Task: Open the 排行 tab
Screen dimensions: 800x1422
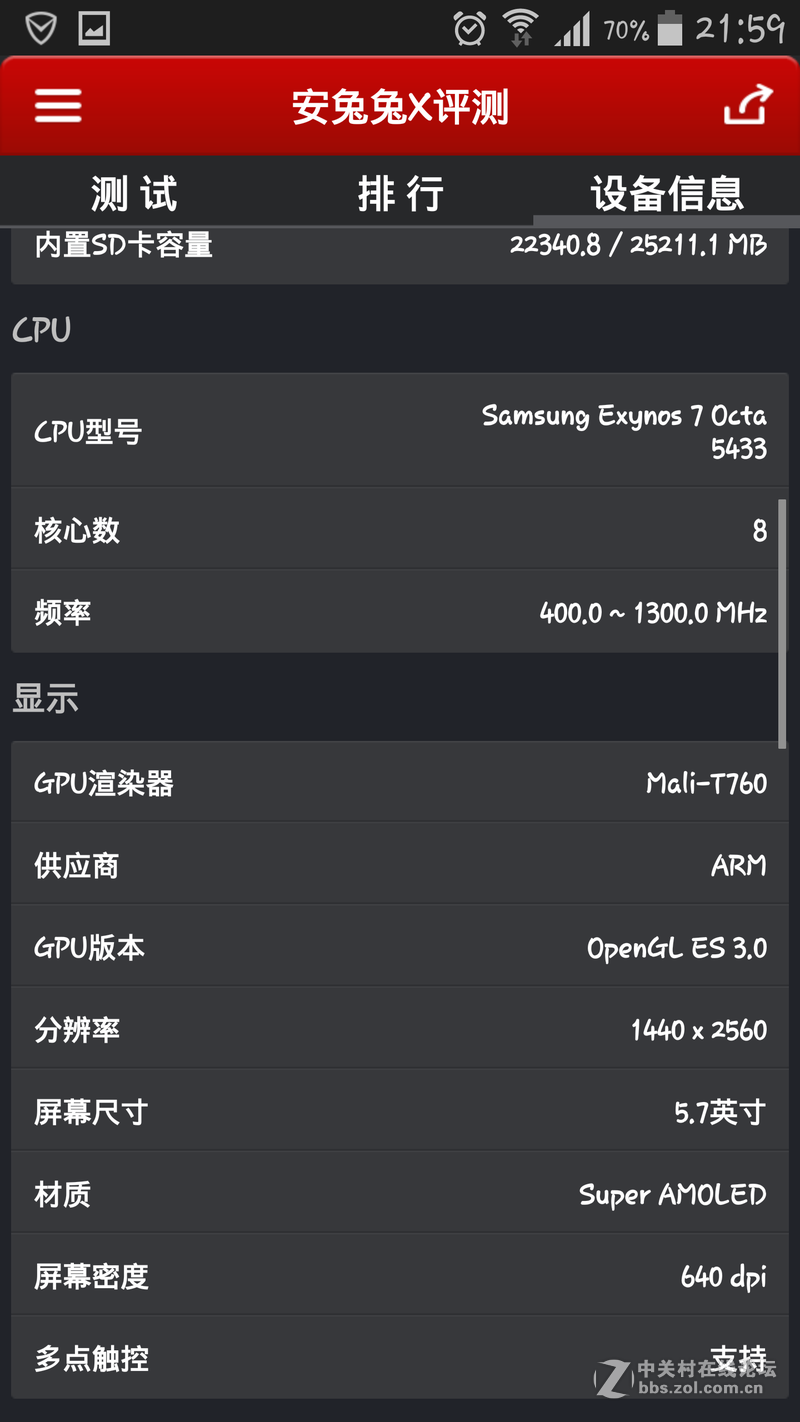Action: 400,193
